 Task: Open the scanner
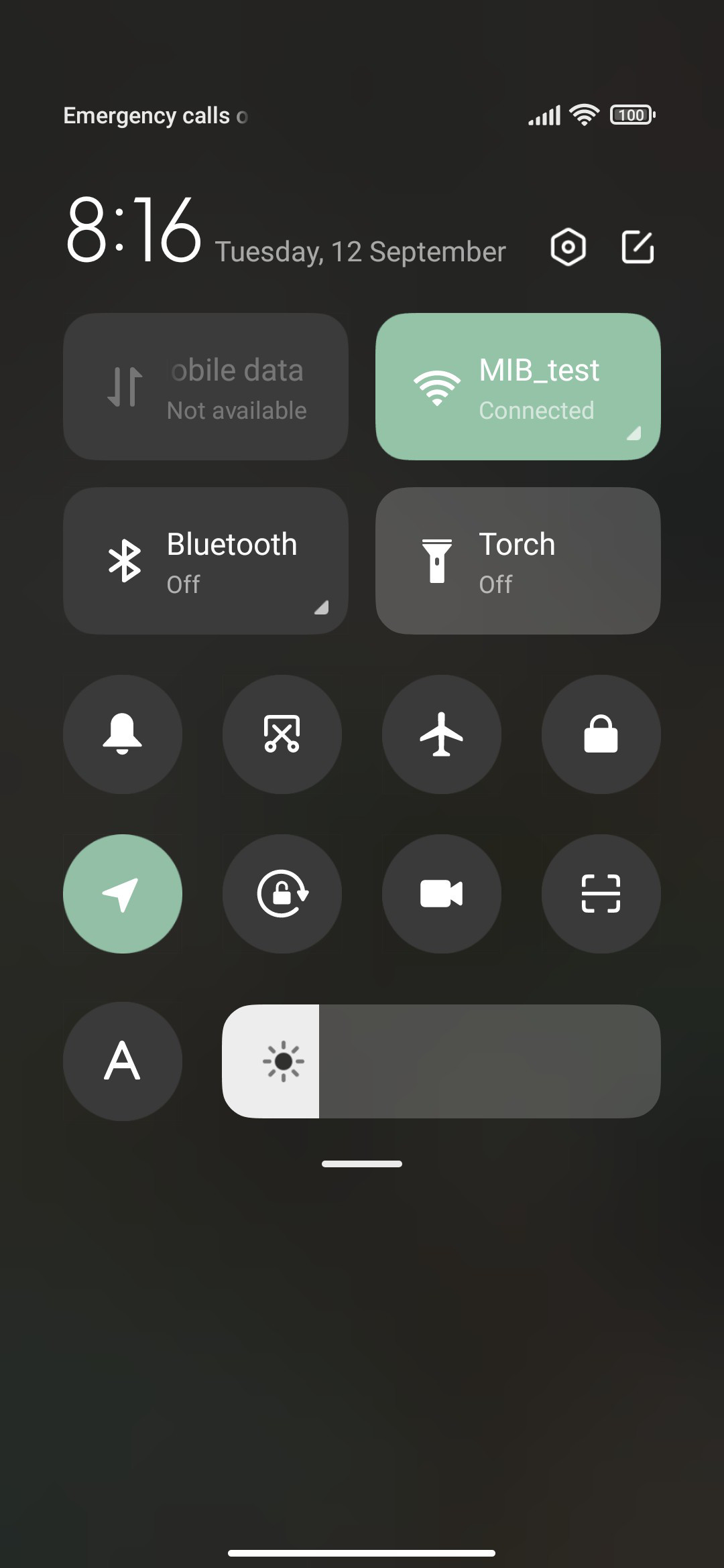[x=601, y=894]
